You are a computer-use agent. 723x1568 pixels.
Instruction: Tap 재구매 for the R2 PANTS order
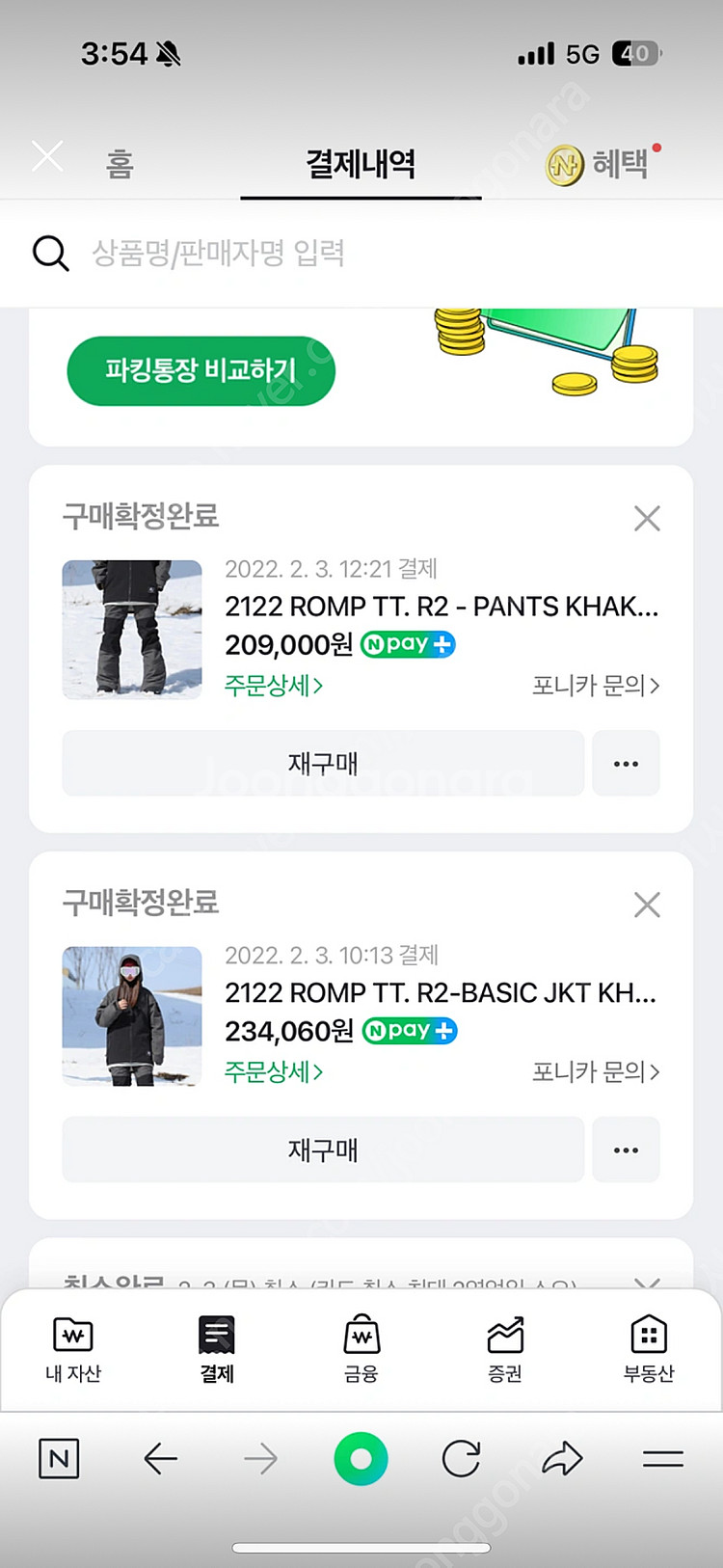pyautogui.click(x=323, y=764)
